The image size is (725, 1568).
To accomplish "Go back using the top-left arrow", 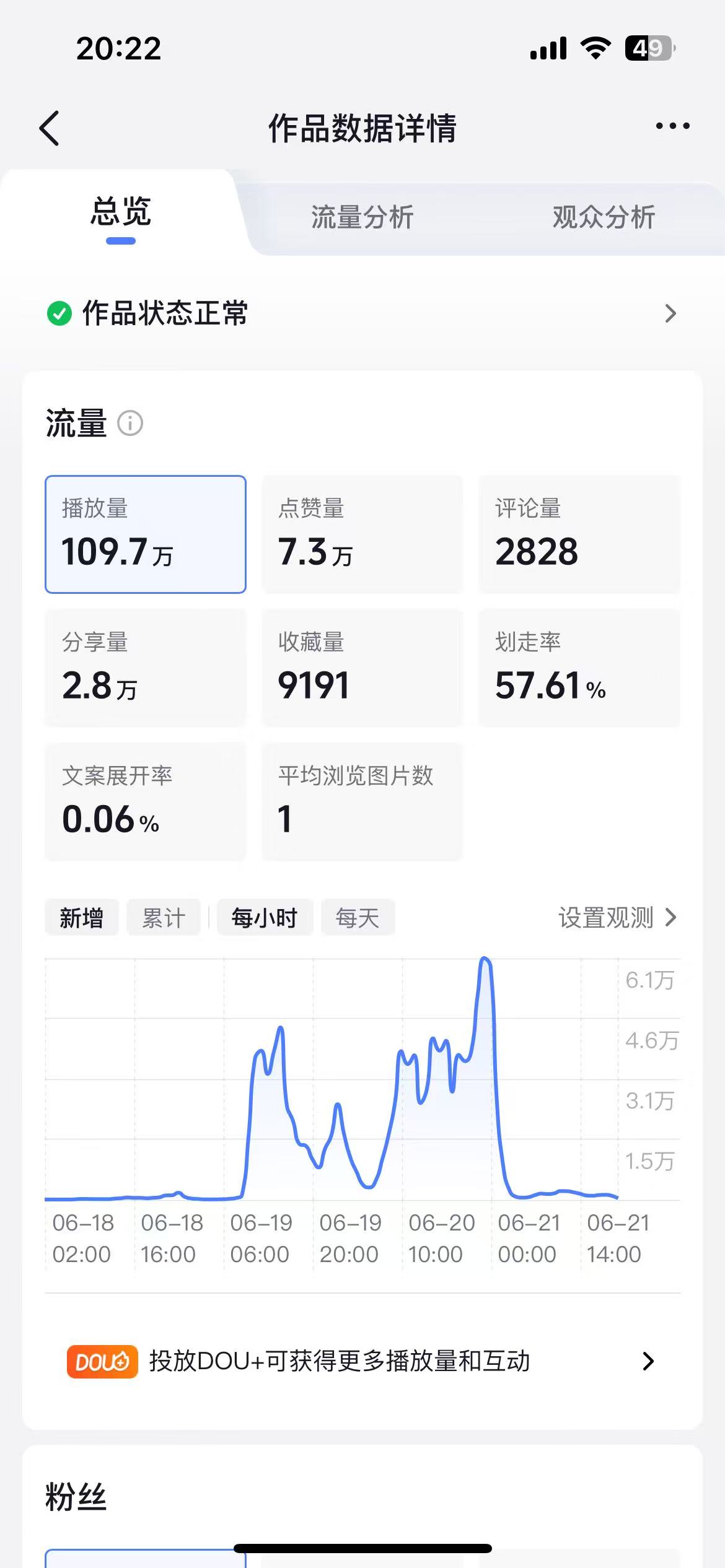I will point(50,128).
